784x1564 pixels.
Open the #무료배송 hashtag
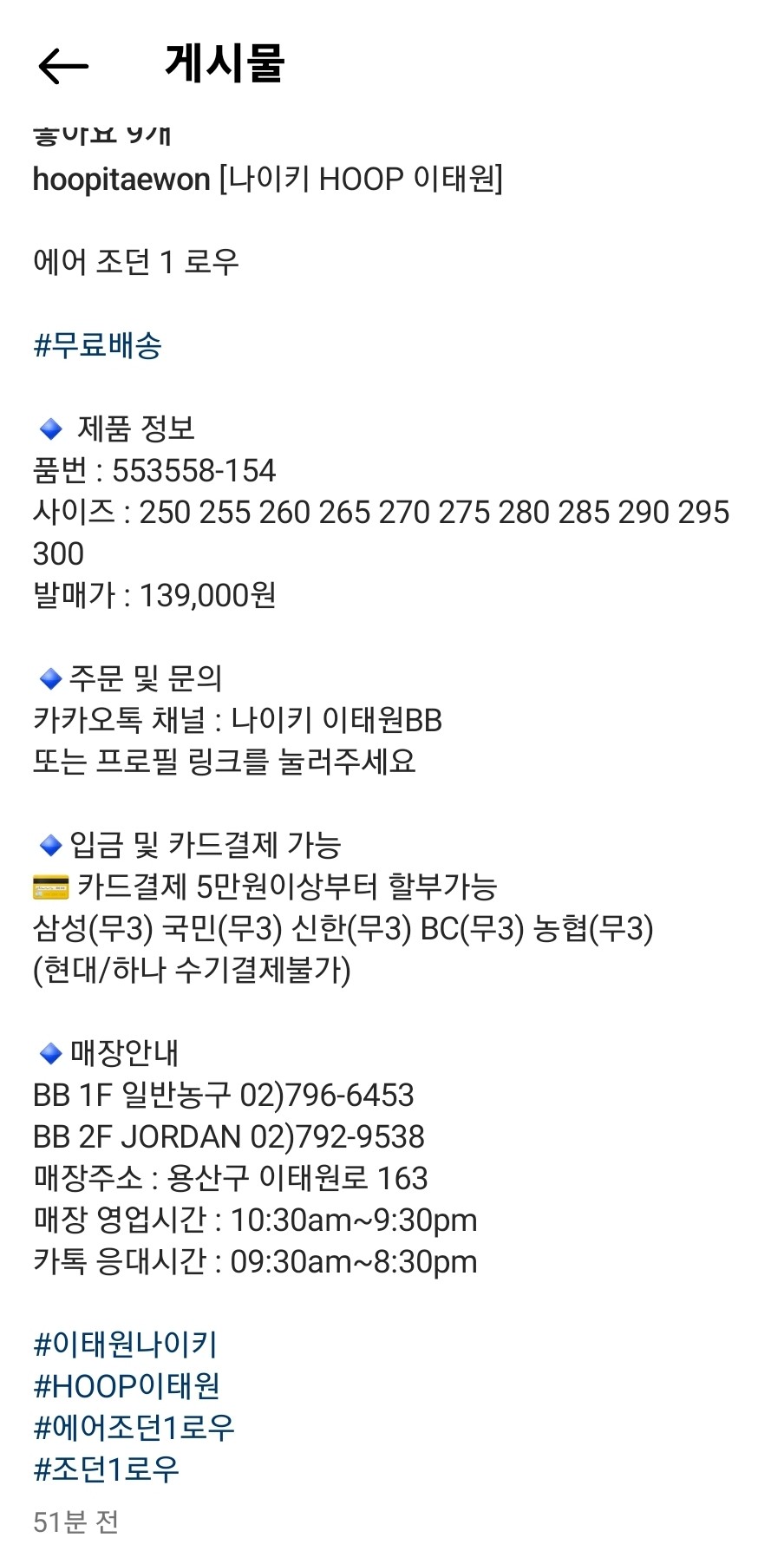point(97,346)
